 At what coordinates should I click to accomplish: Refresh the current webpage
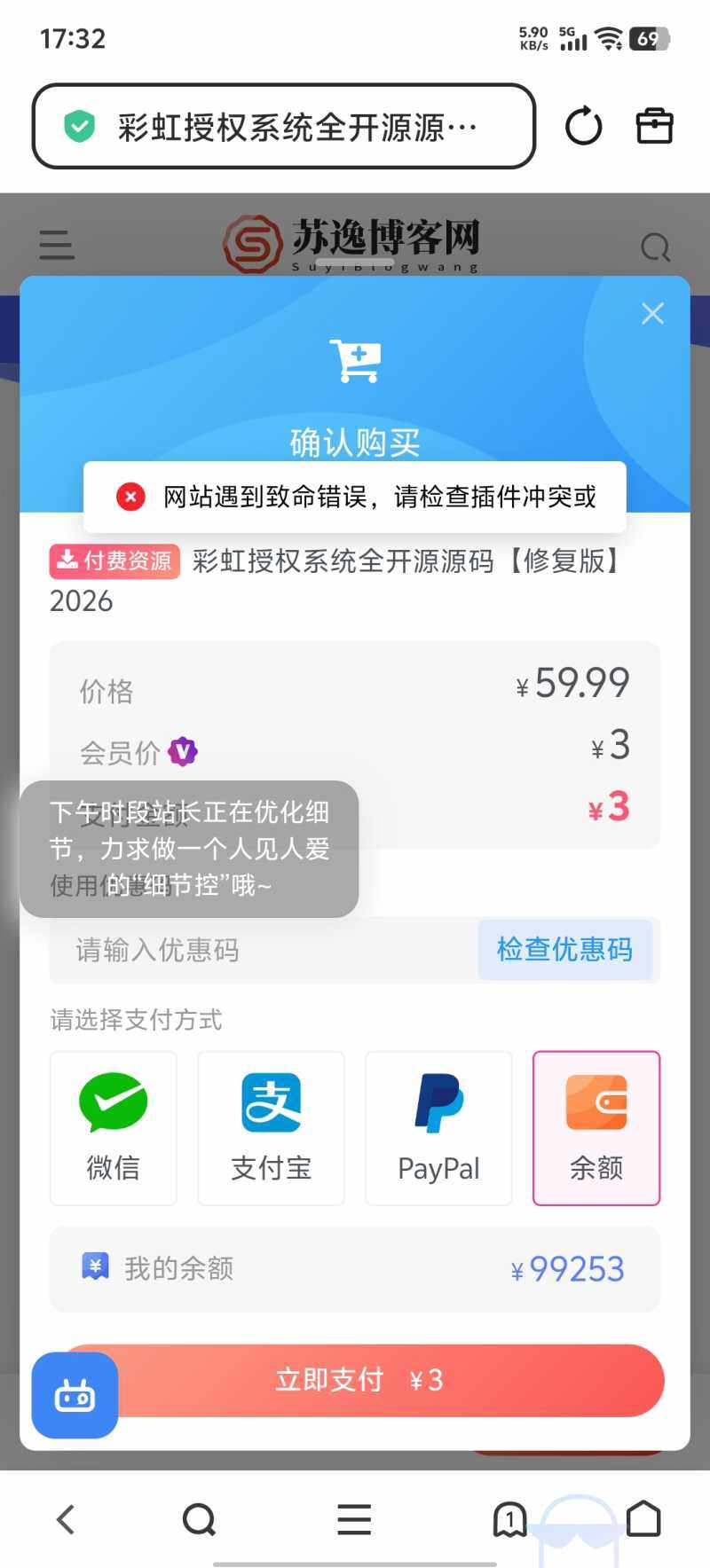click(x=583, y=127)
